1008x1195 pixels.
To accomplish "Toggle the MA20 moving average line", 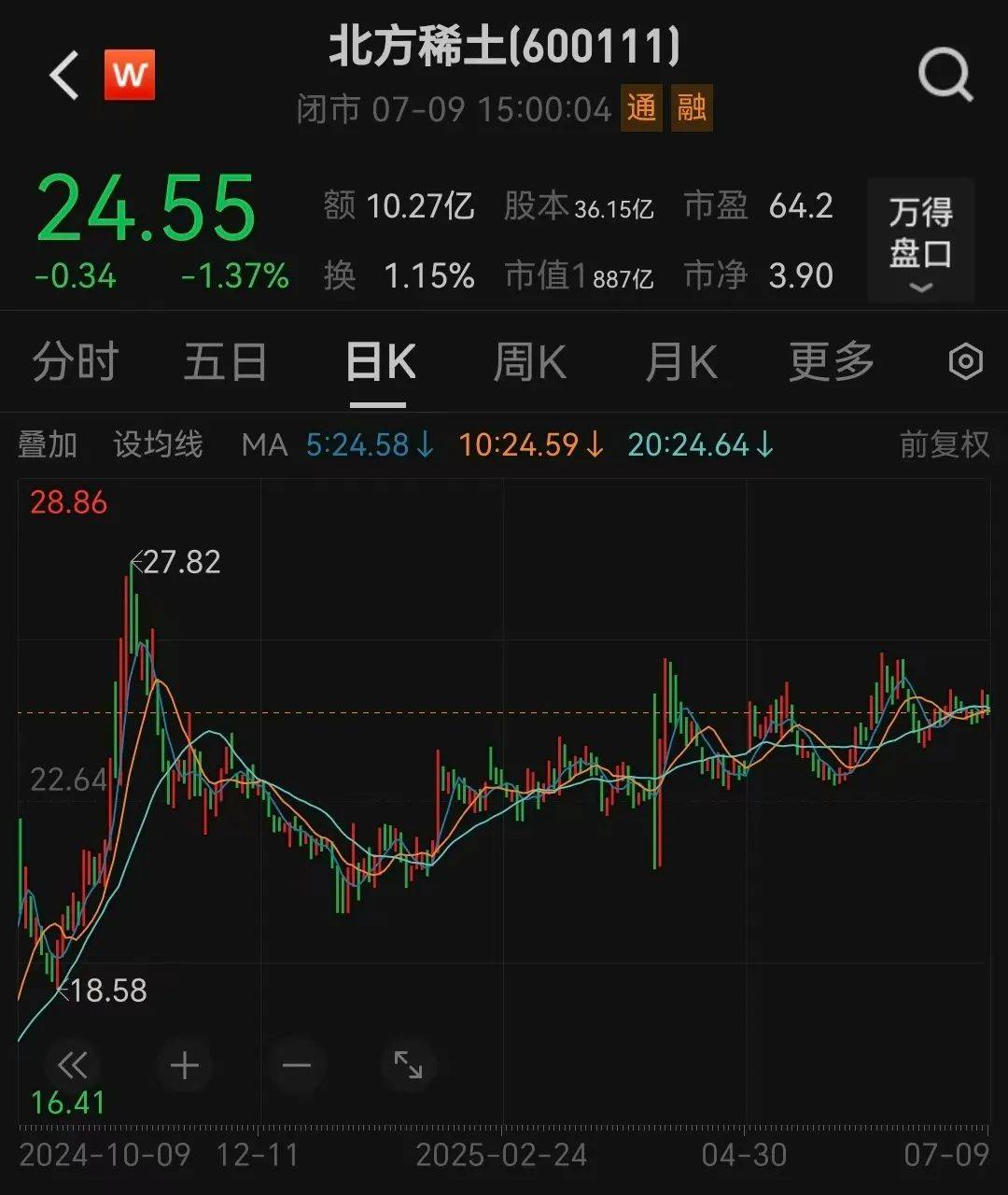I will pyautogui.click(x=695, y=445).
